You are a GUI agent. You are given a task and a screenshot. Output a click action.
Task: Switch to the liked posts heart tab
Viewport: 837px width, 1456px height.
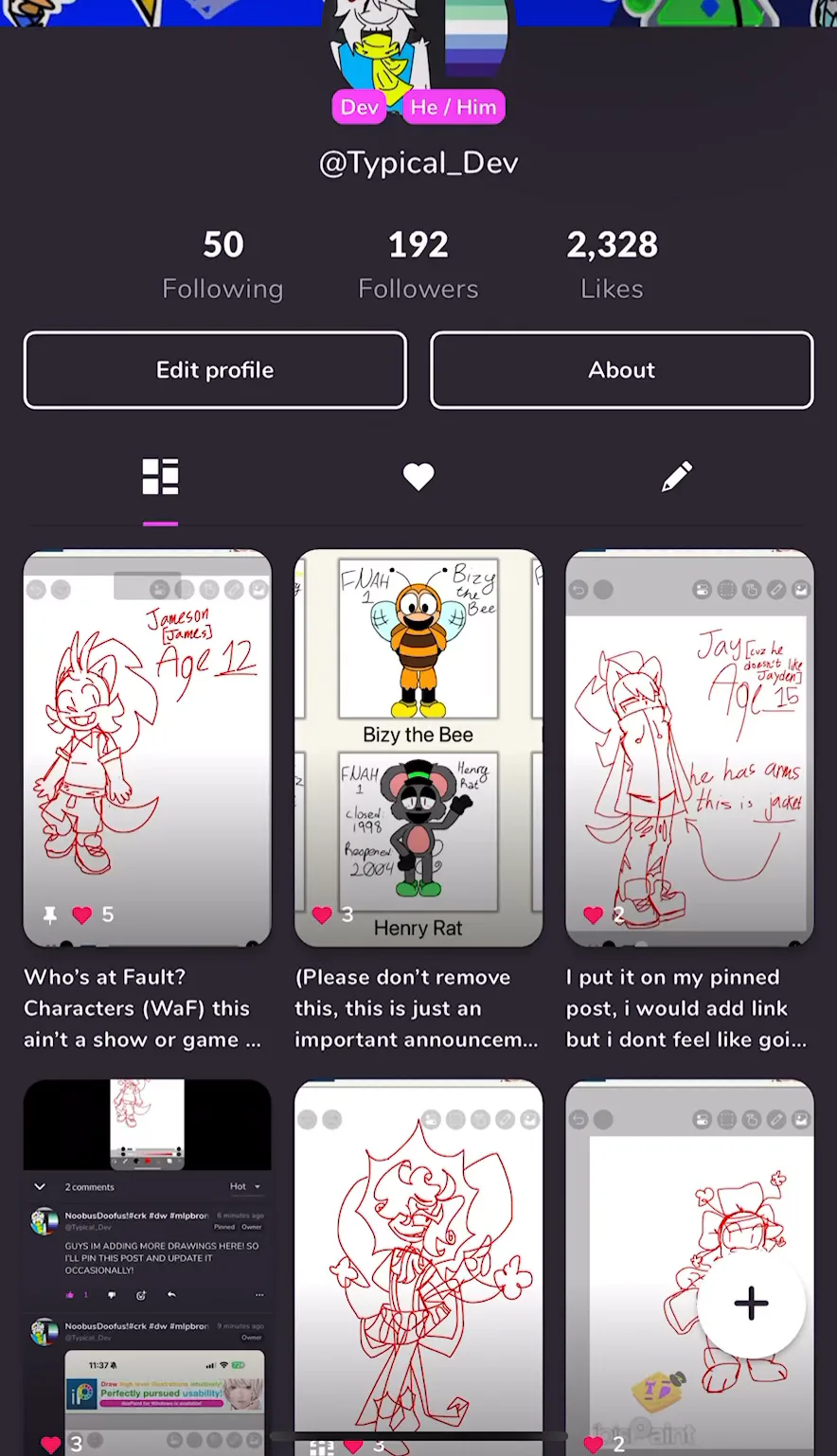(418, 477)
